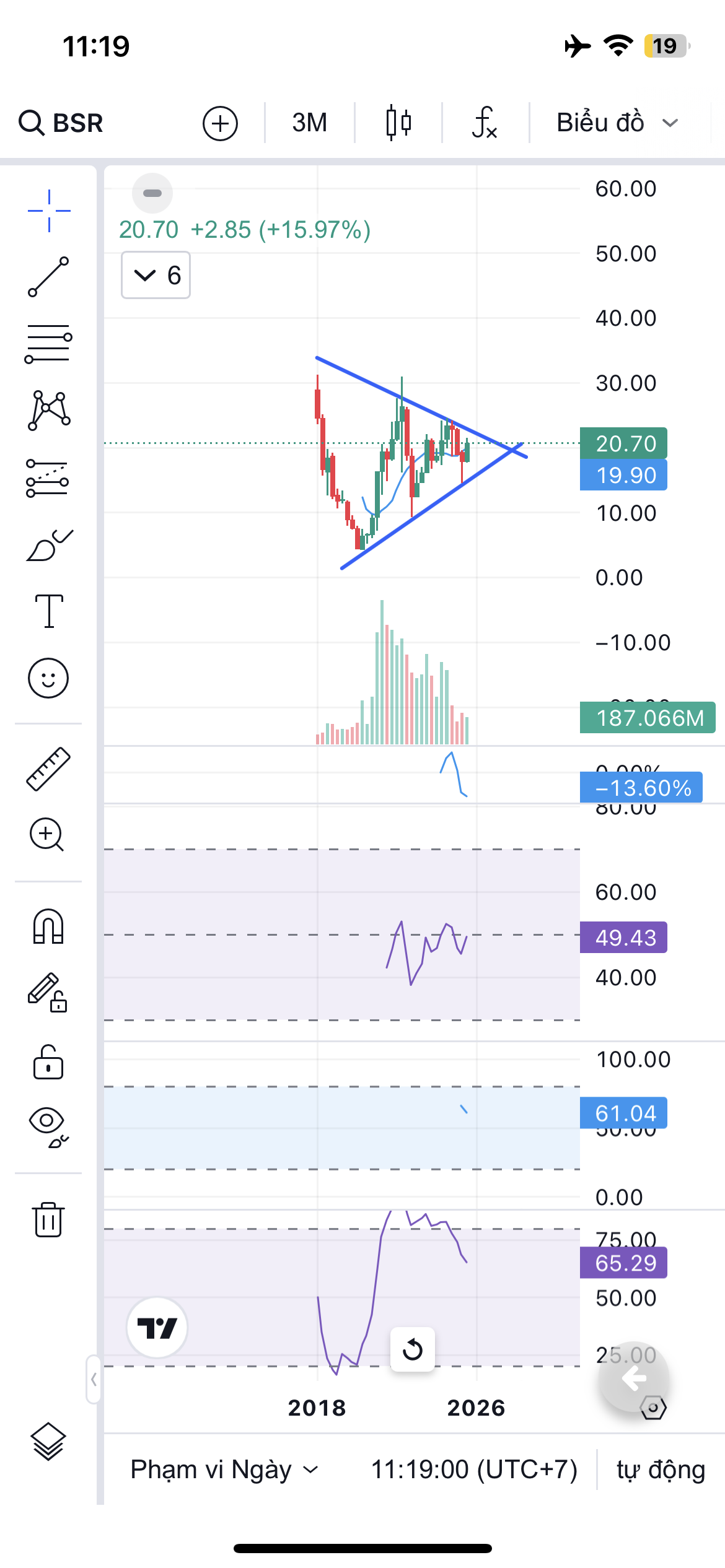Screen dimensions: 725x1568
Task: Hide all drawings with the eye icon
Action: (48, 1127)
